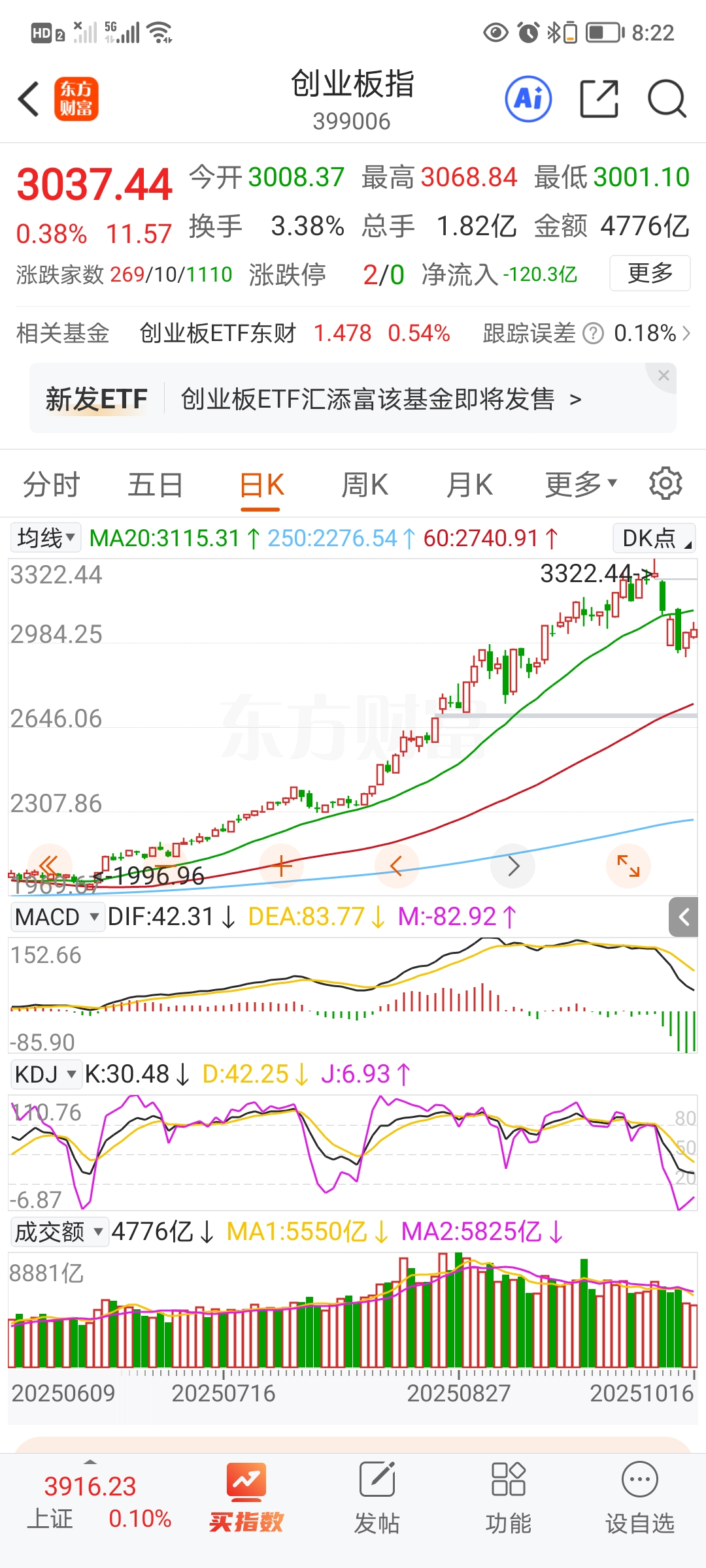706x1568 pixels.
Task: Select the 周K chart tab
Action: click(365, 485)
